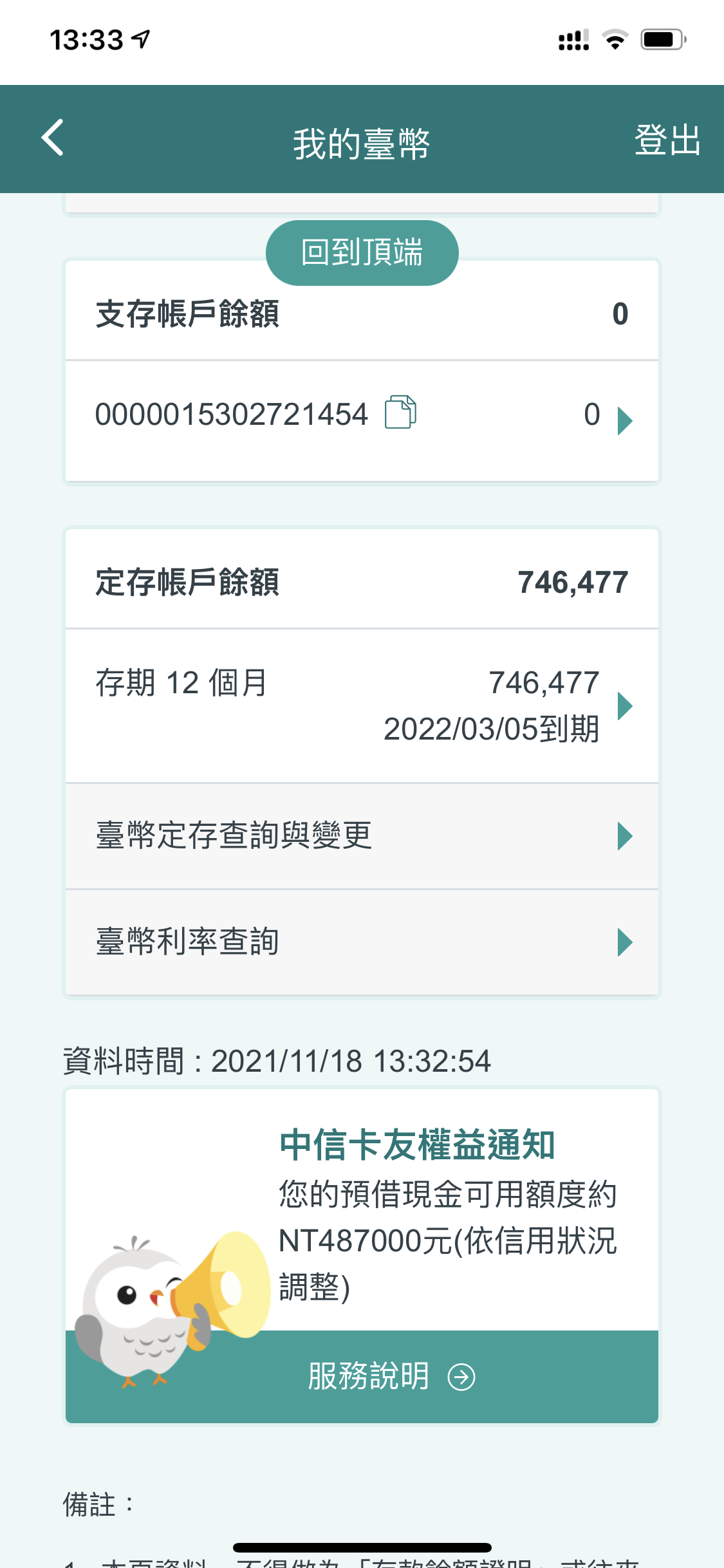Tap 服務說明 on the card notice
The height and width of the screenshot is (1568, 724).
click(x=390, y=1377)
